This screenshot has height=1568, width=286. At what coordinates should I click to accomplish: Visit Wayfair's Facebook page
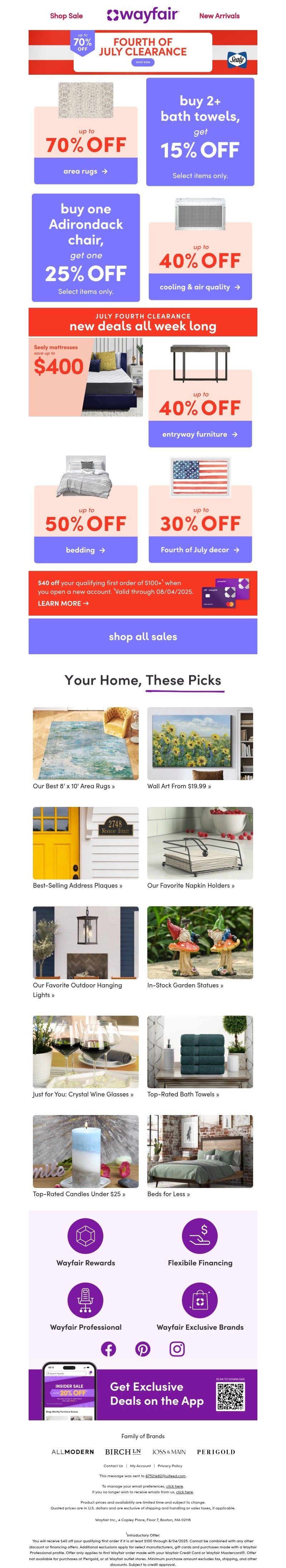109,1349
